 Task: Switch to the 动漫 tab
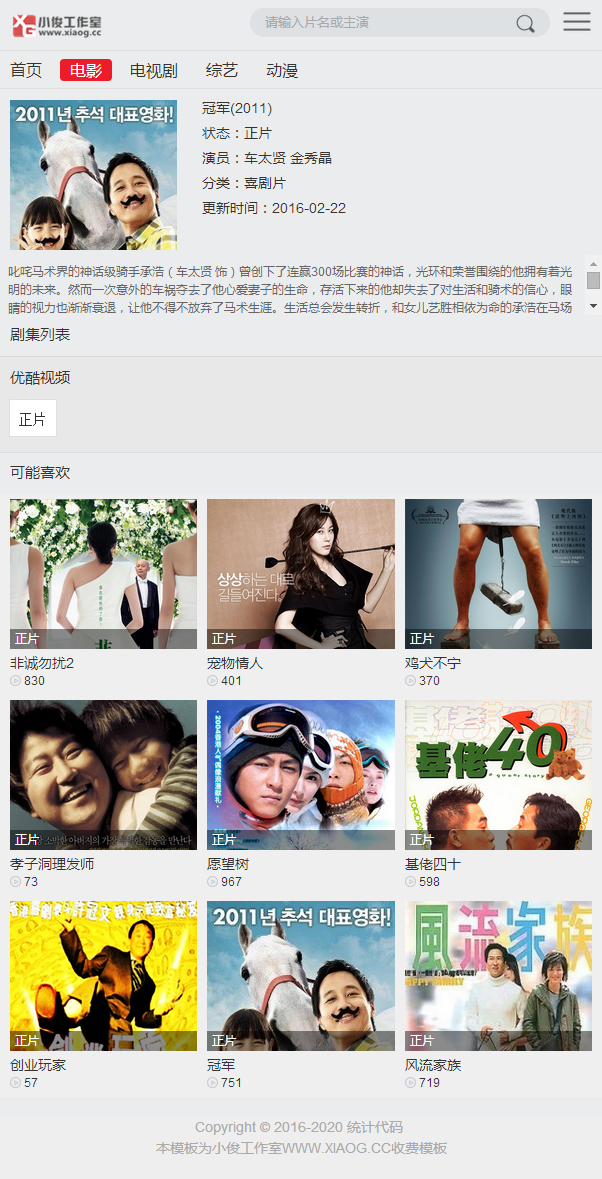(282, 70)
